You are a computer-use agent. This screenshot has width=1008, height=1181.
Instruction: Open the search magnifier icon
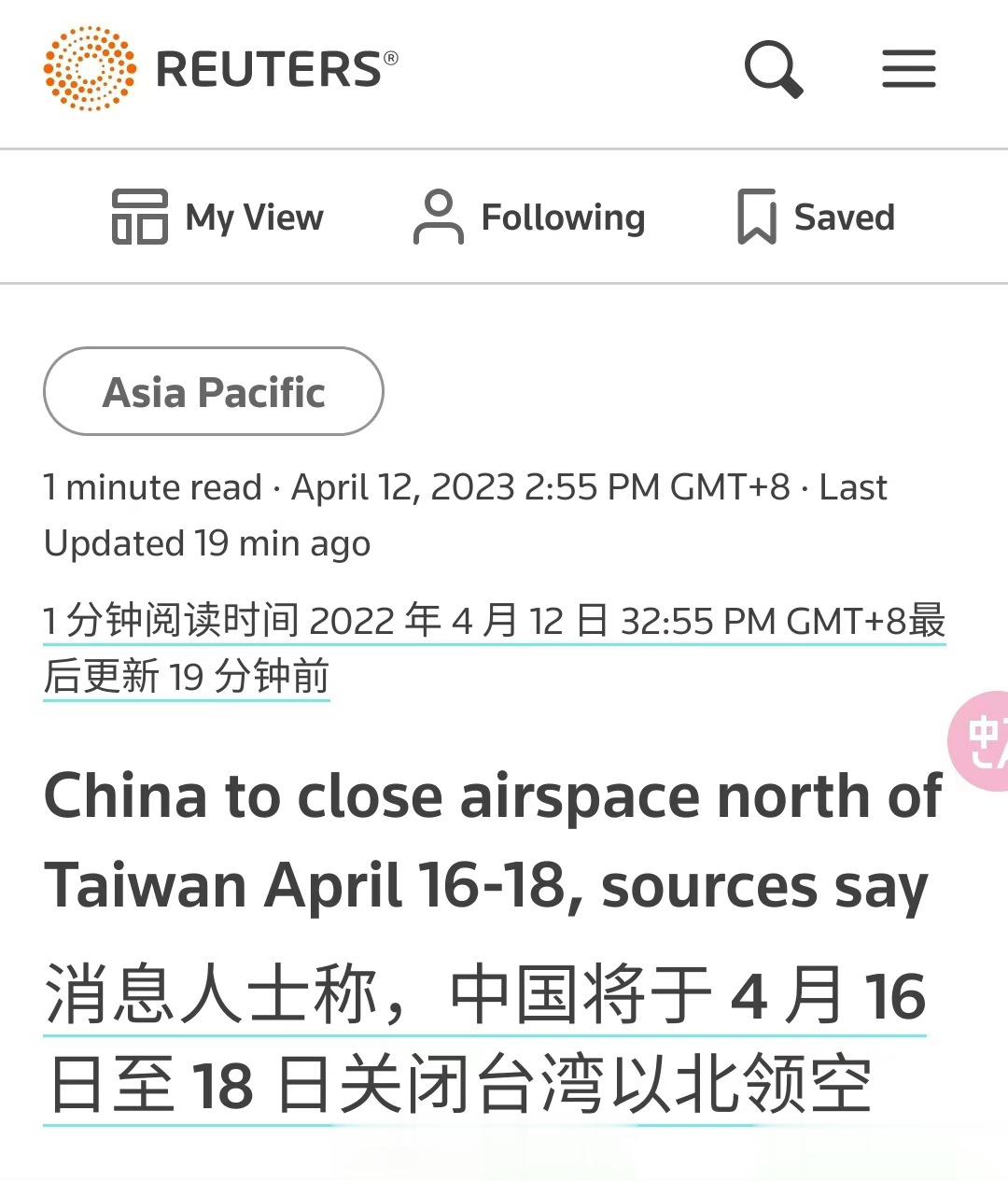[x=773, y=69]
